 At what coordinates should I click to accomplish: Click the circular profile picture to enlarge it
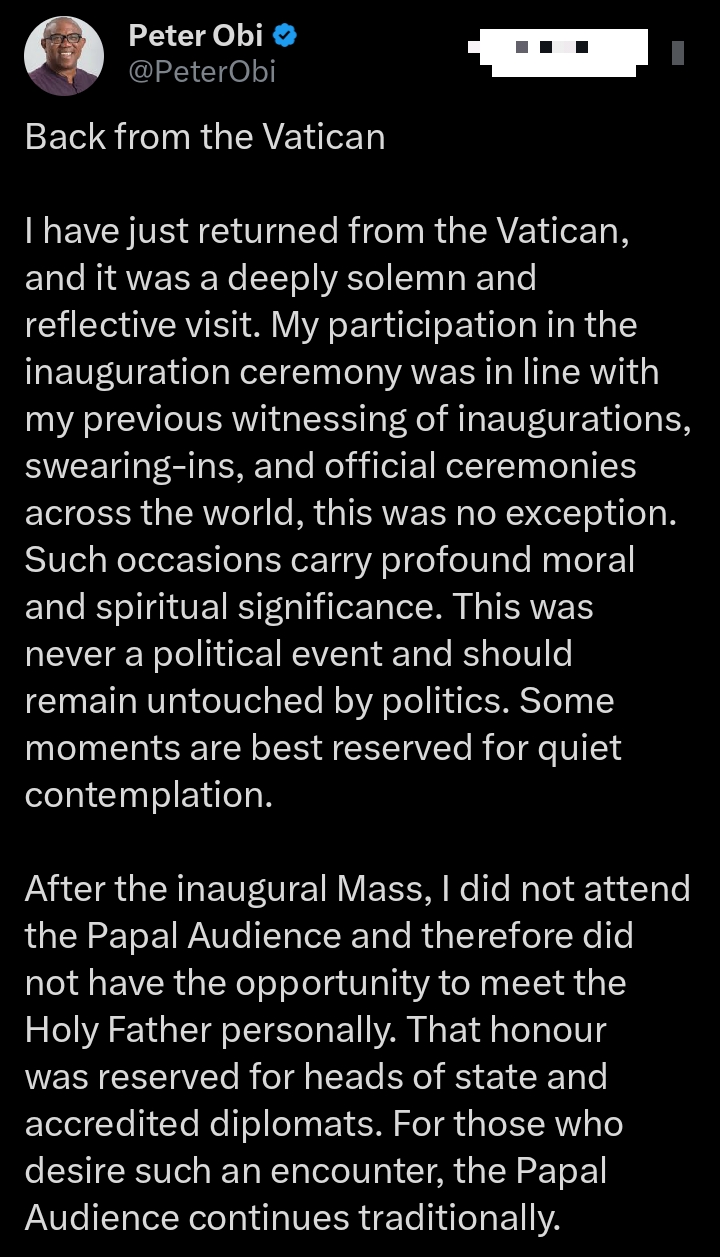coord(63,55)
